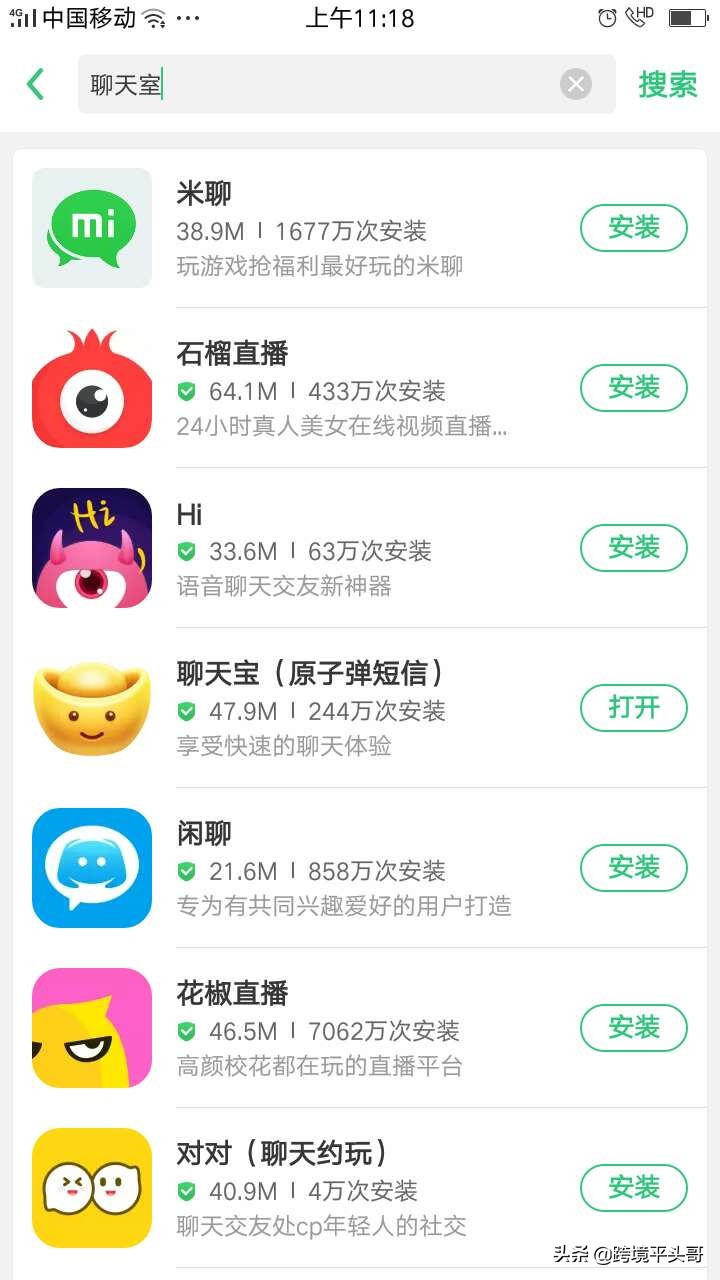
Task: Select the Hi app icon
Action: click(x=91, y=547)
